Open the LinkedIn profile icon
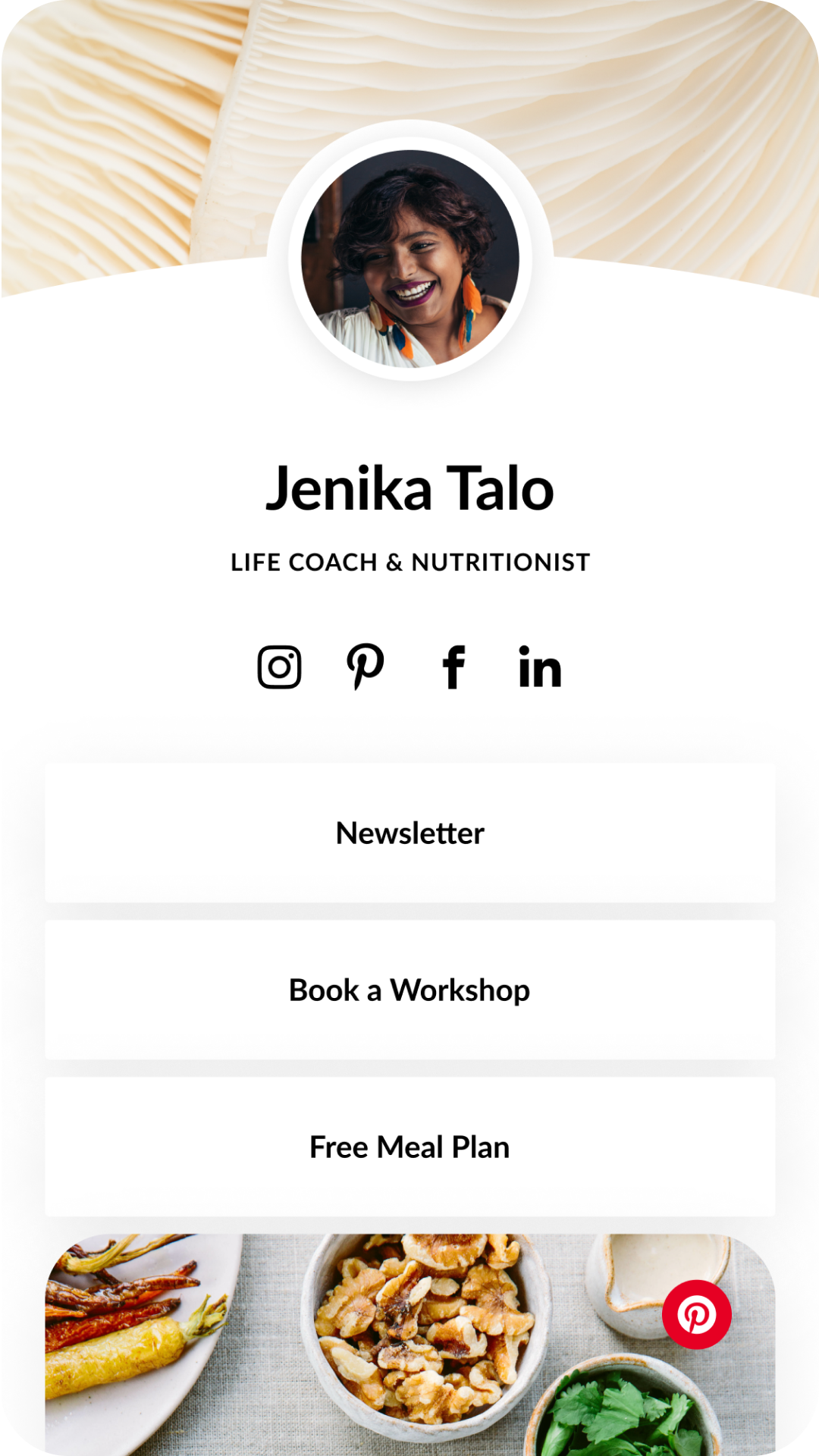819x1456 pixels. point(540,667)
